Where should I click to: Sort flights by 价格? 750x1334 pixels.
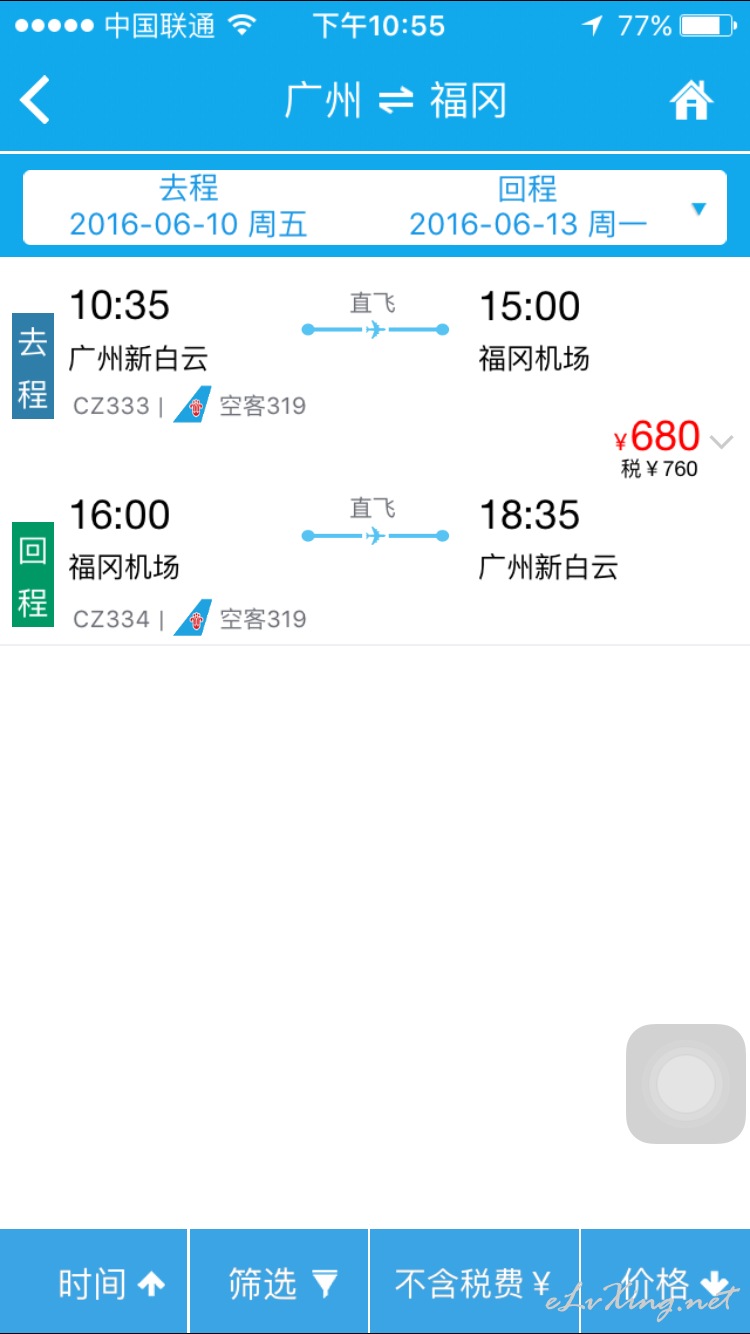tap(666, 1282)
